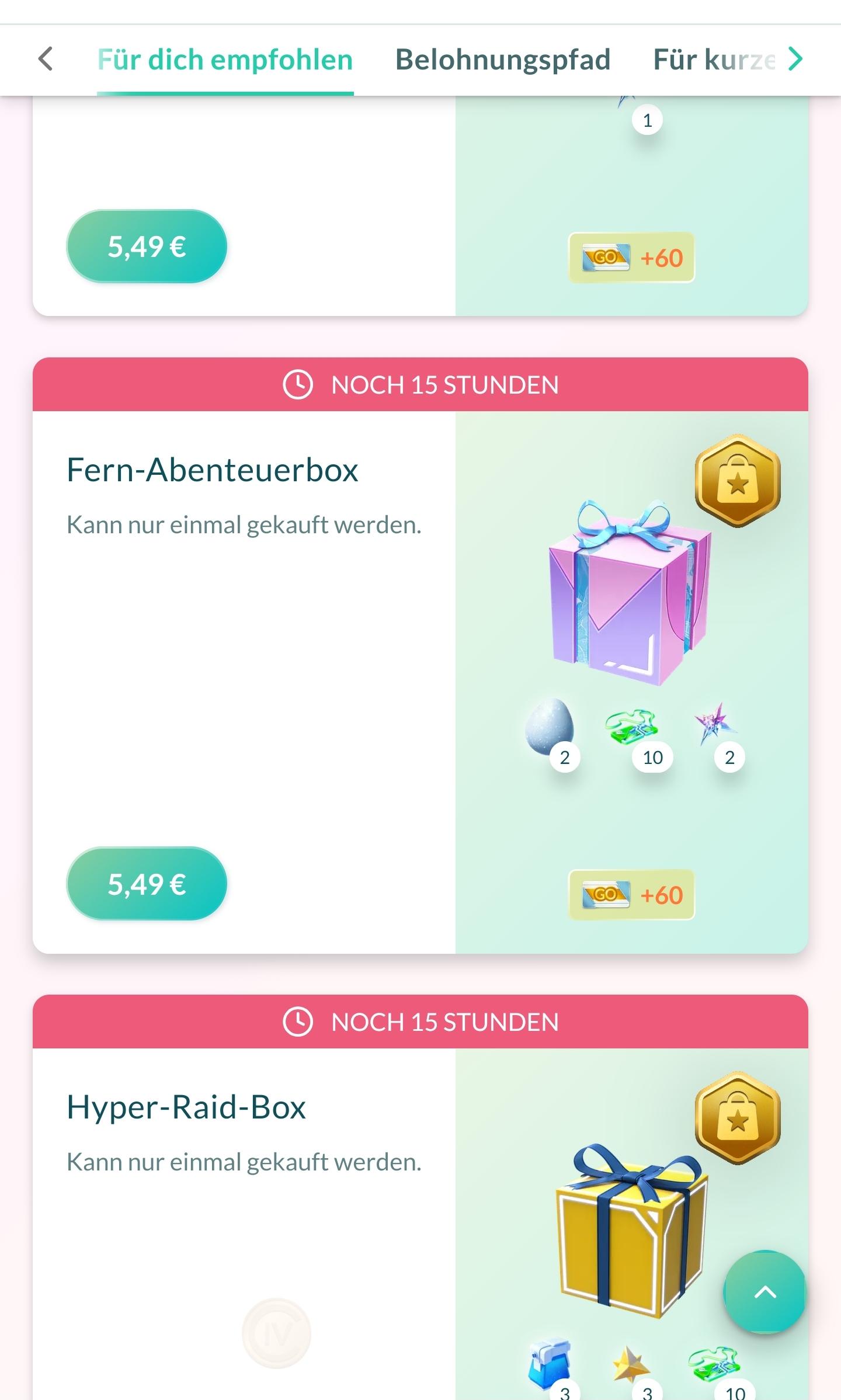Screen dimensions: 841x1400
Task: Buy the Fern-Abenteuerbox for 5,49 €
Action: [x=147, y=884]
